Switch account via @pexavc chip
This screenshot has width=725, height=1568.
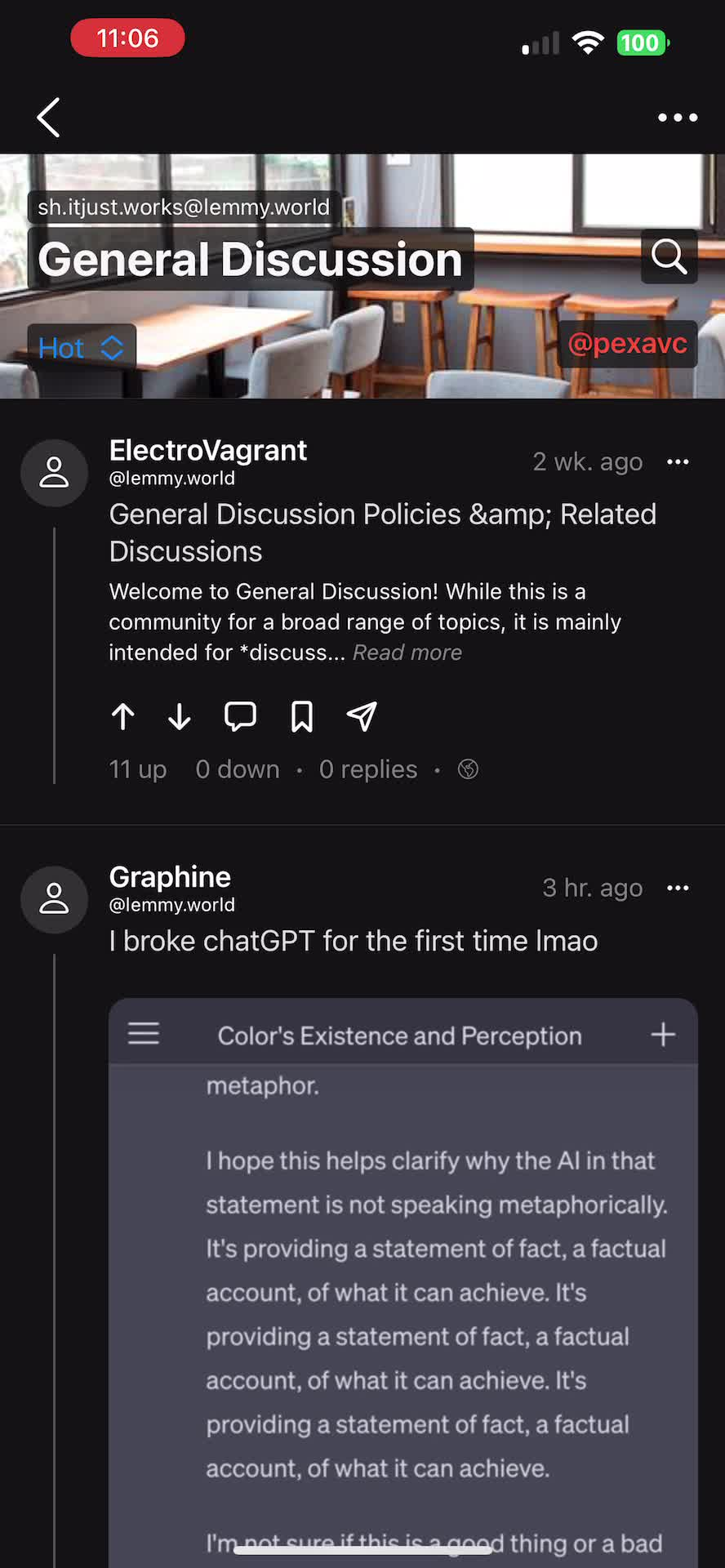pyautogui.click(x=627, y=344)
